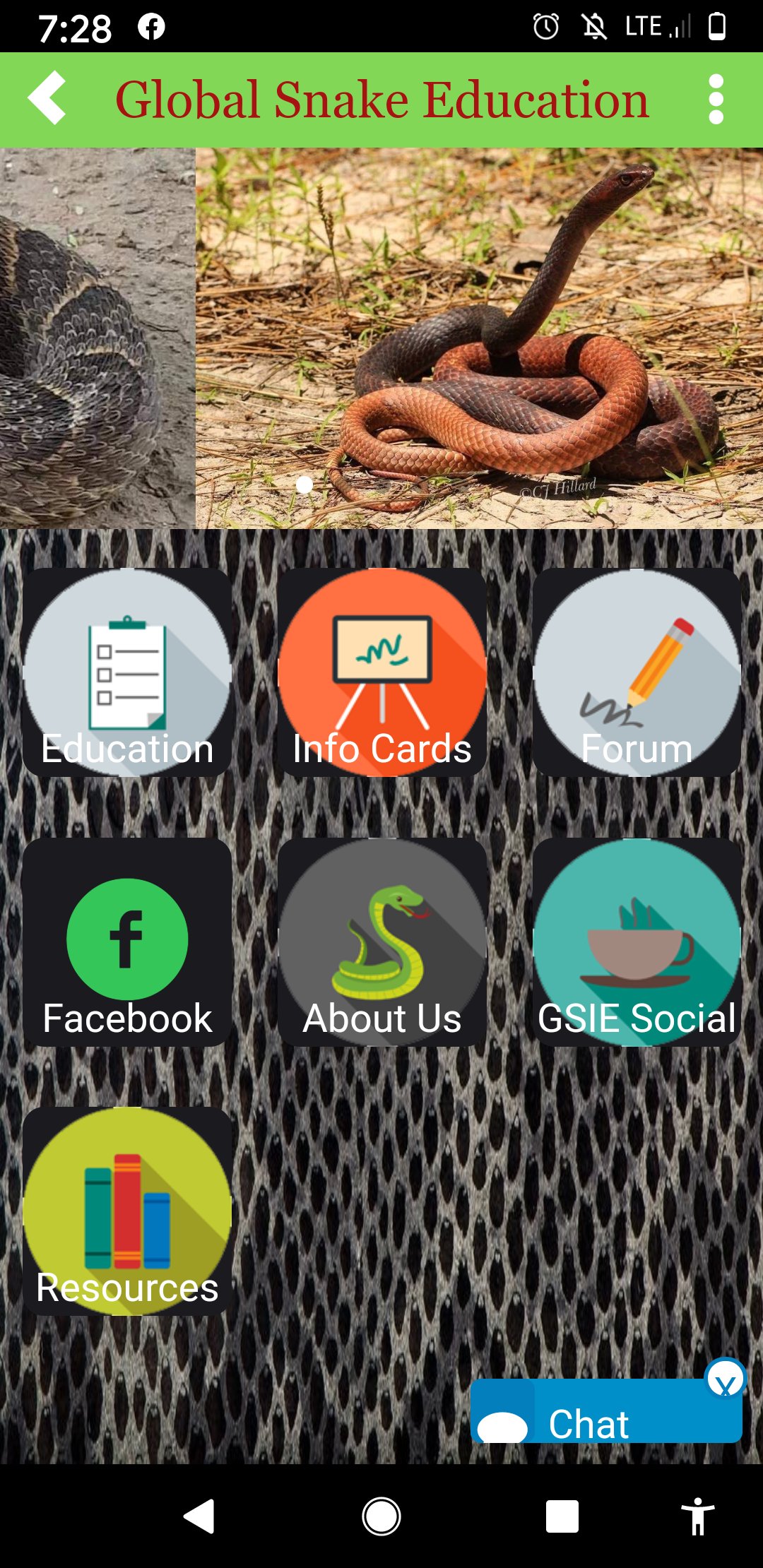Tap the carousel dot indicator
763x1568 pixels.
tap(306, 485)
